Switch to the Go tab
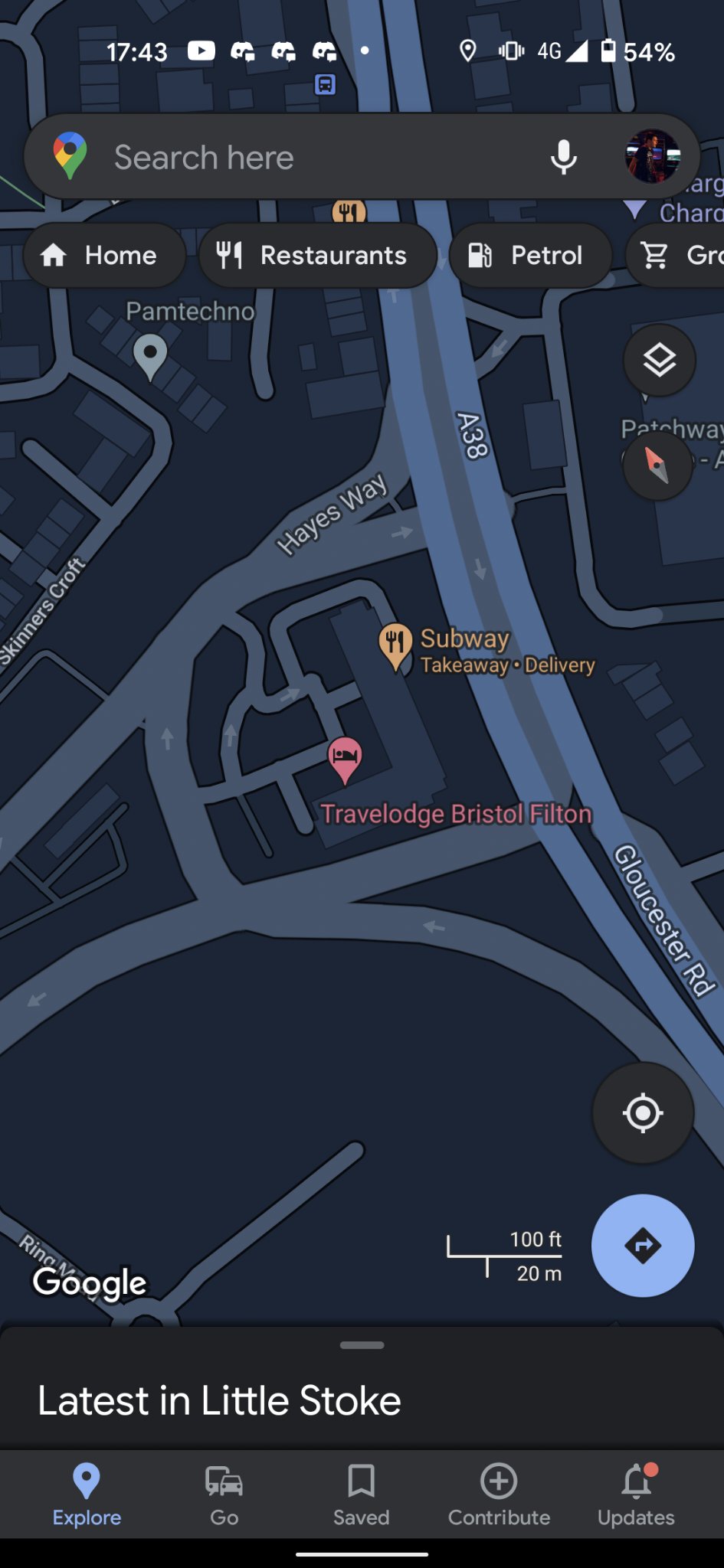Viewport: 724px width, 1568px height. click(x=224, y=1494)
